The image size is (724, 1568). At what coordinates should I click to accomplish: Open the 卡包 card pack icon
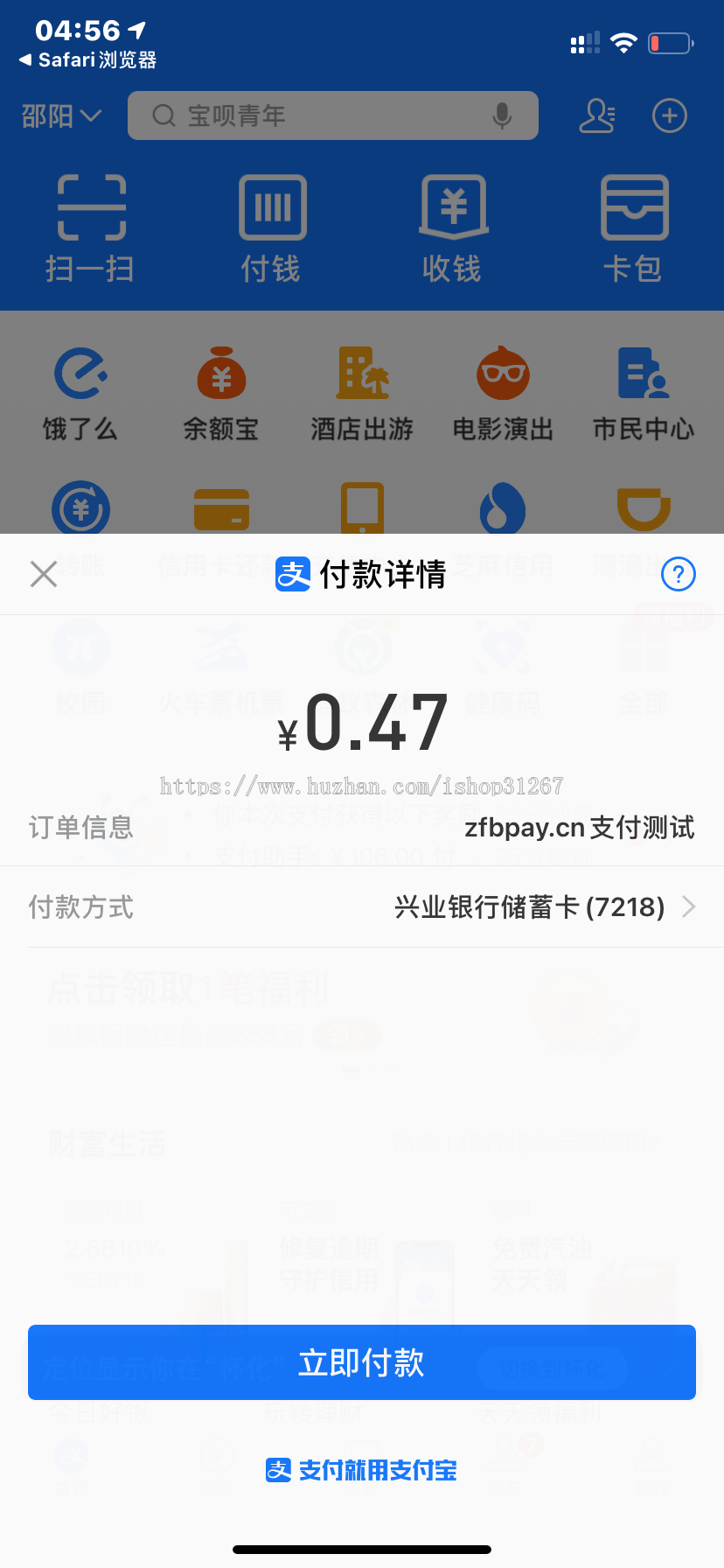(x=633, y=223)
